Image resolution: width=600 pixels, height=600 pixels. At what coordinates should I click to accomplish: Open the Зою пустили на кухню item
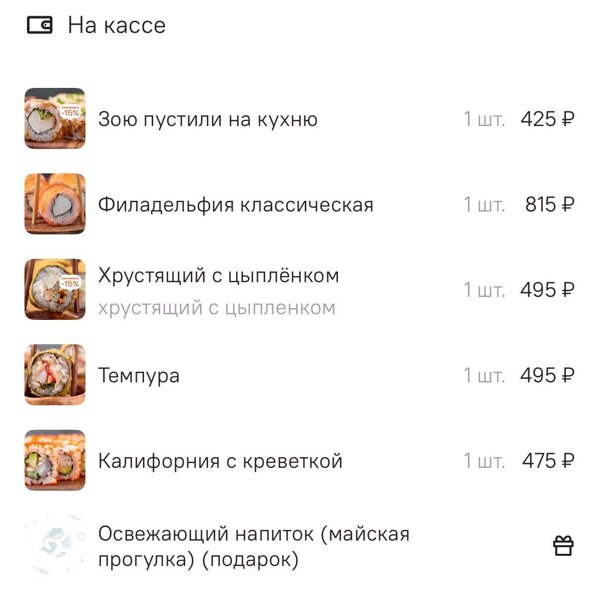coord(208,120)
